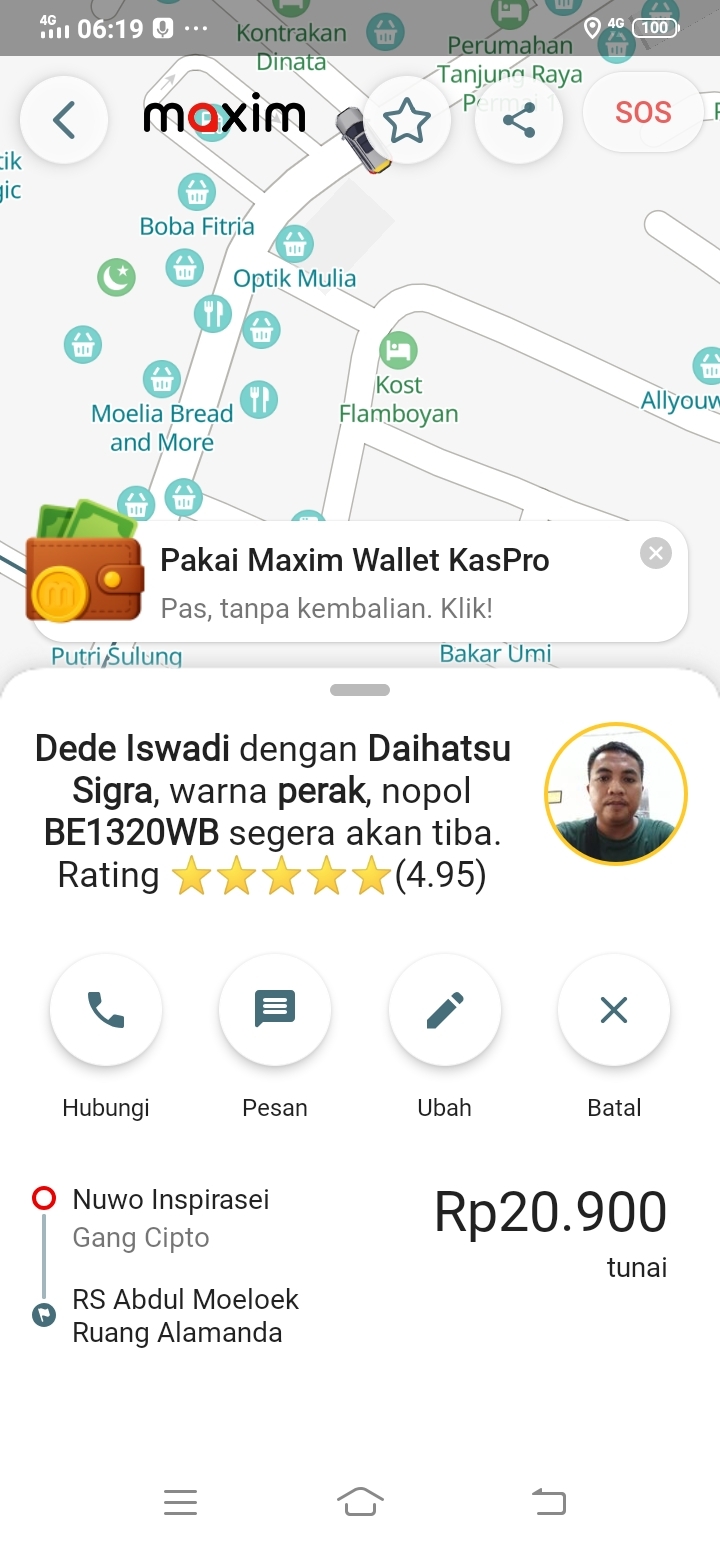Cancel the ride with Batal
The image size is (720, 1544).
coord(614,1010)
